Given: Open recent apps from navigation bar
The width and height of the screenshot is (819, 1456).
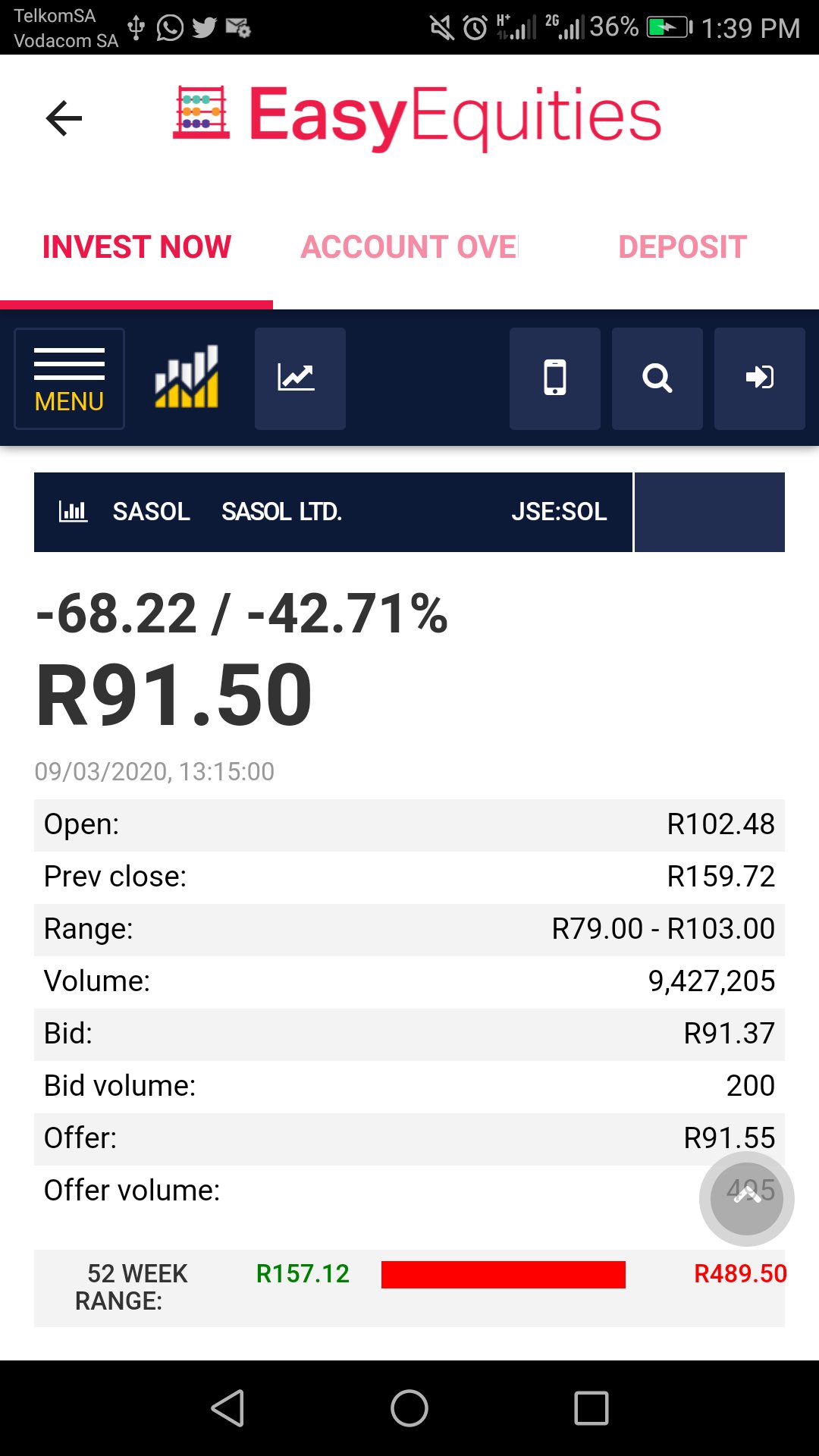Looking at the screenshot, I should pyautogui.click(x=591, y=1408).
